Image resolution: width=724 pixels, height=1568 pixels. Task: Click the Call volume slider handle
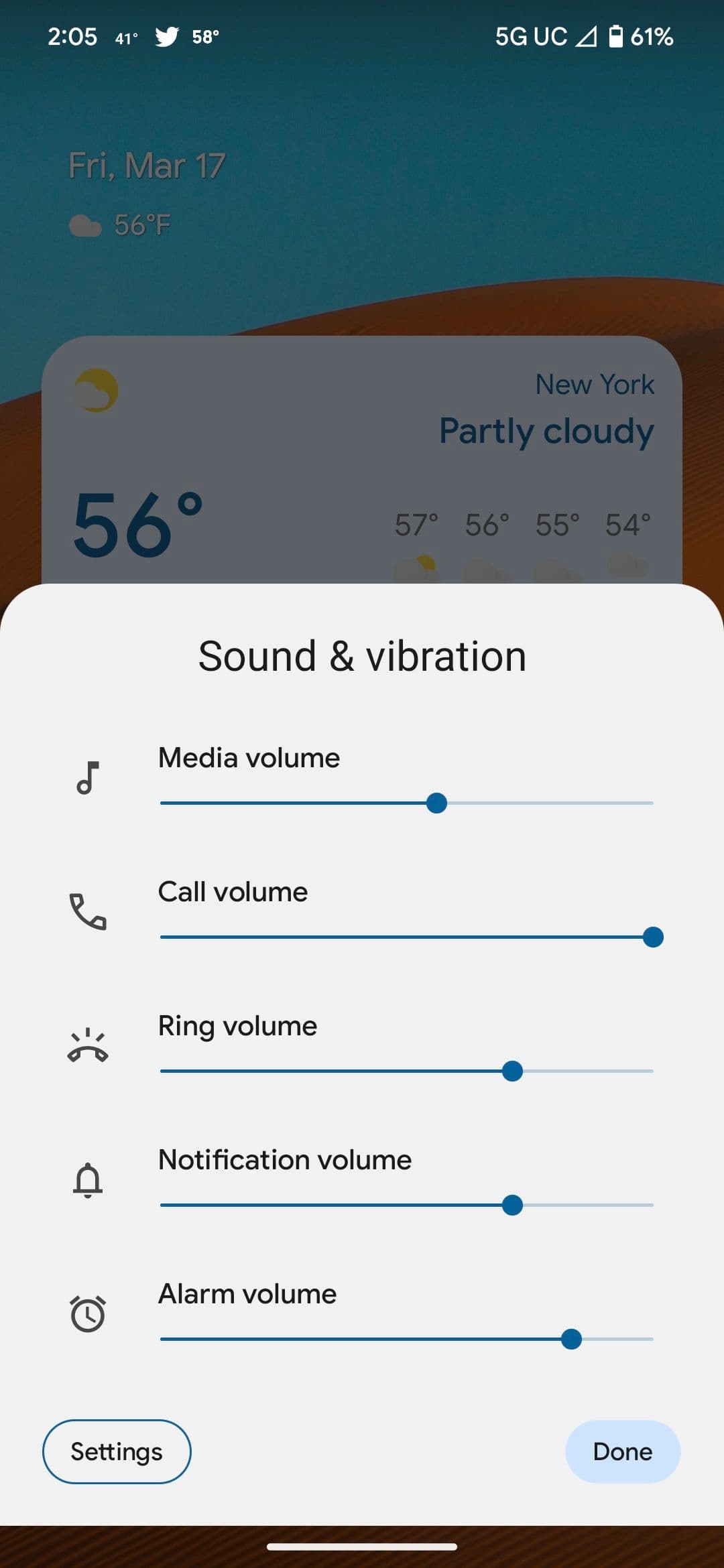click(x=653, y=937)
